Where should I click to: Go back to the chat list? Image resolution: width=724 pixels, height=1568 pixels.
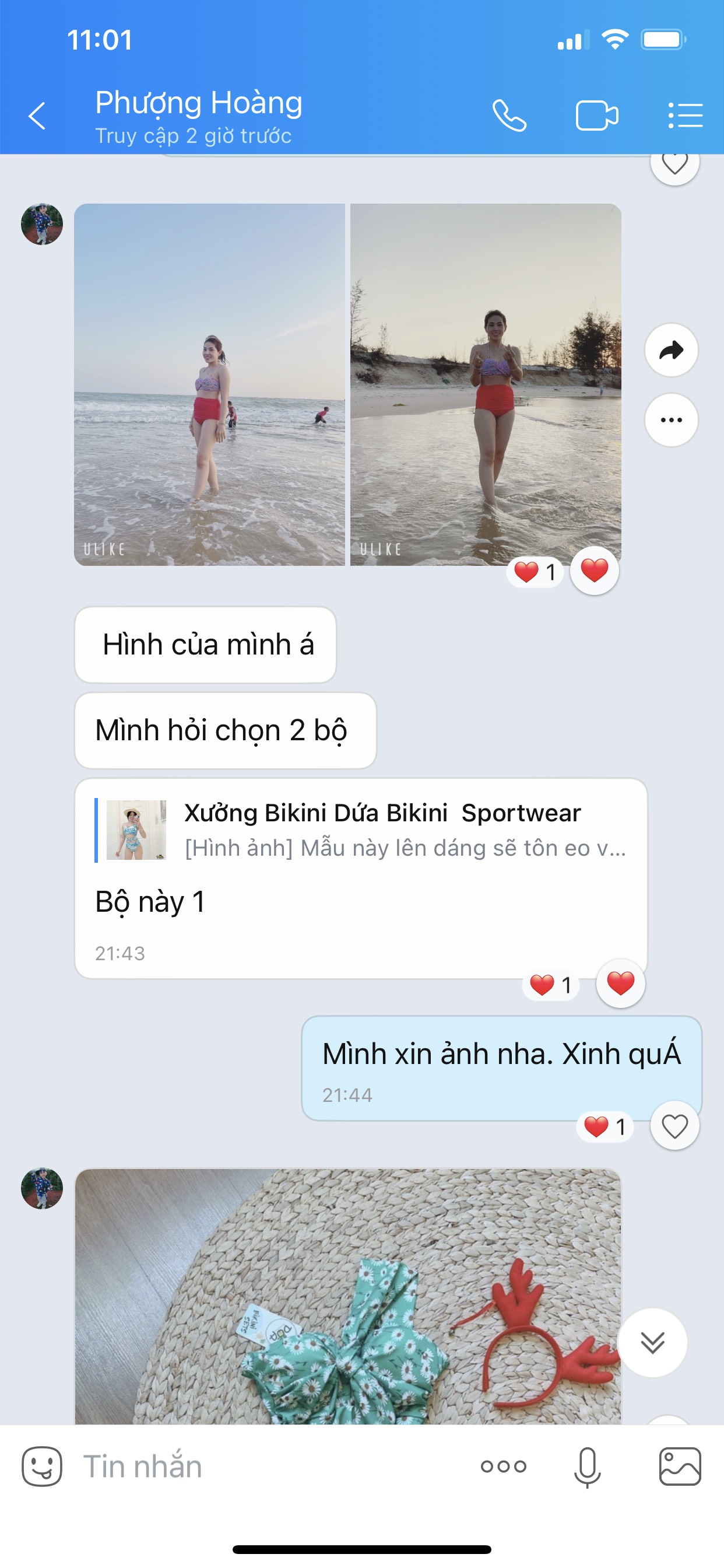click(37, 116)
